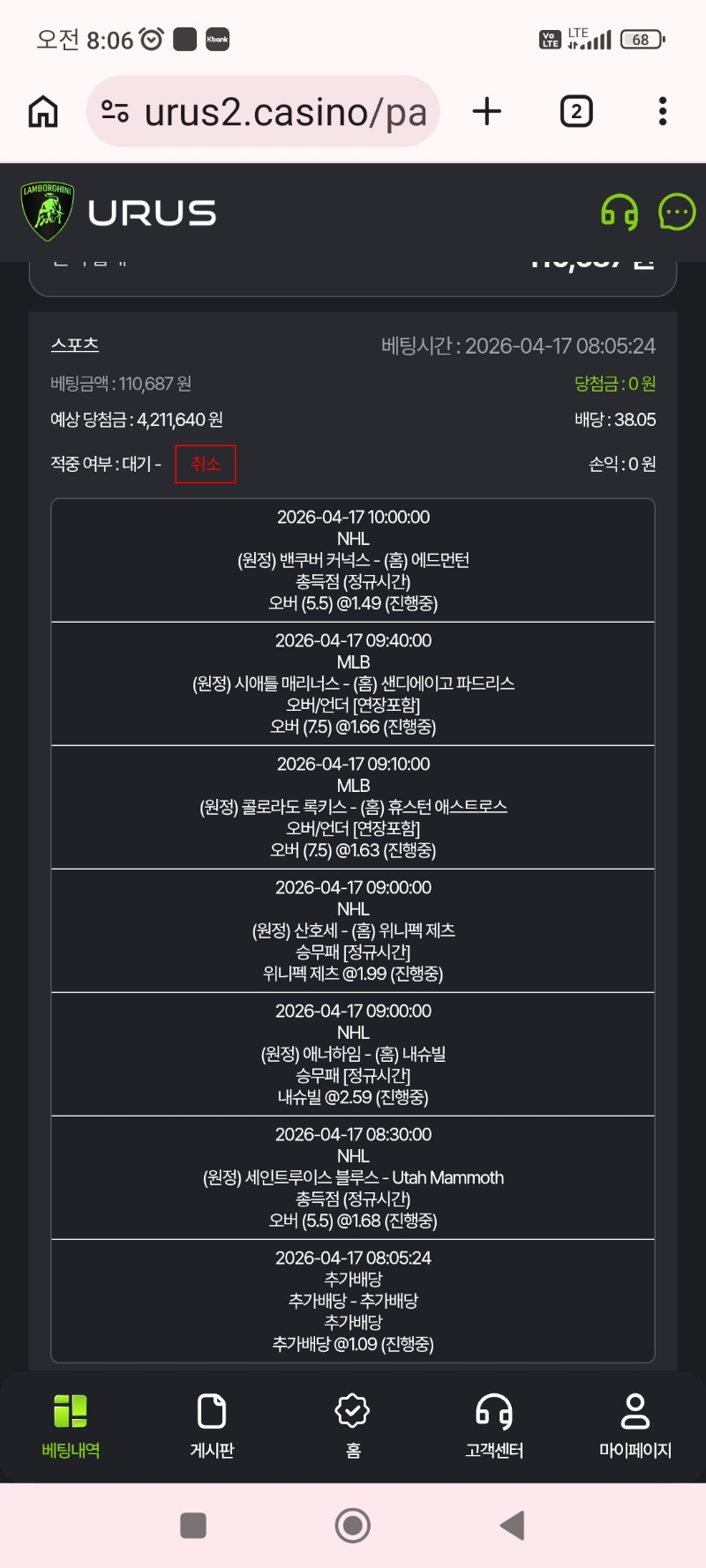Tap the system back button
This screenshot has height=1568, width=706.
pos(513,1526)
